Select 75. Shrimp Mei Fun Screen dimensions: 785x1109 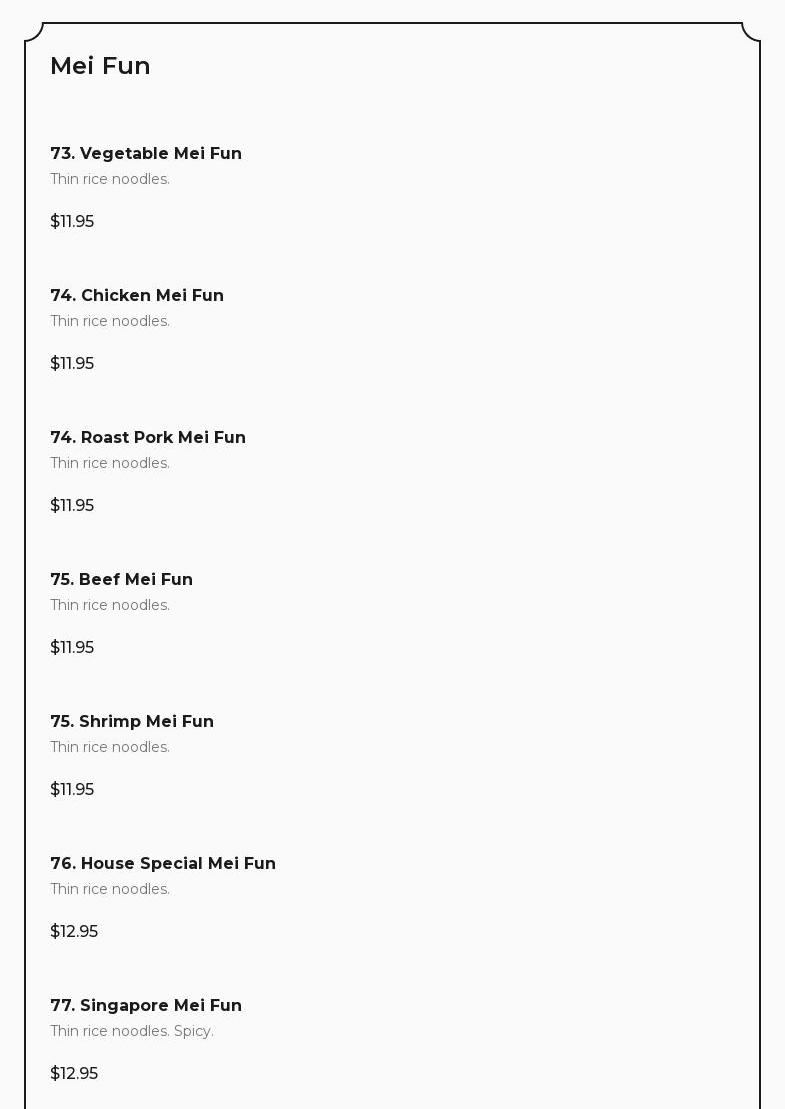132,722
